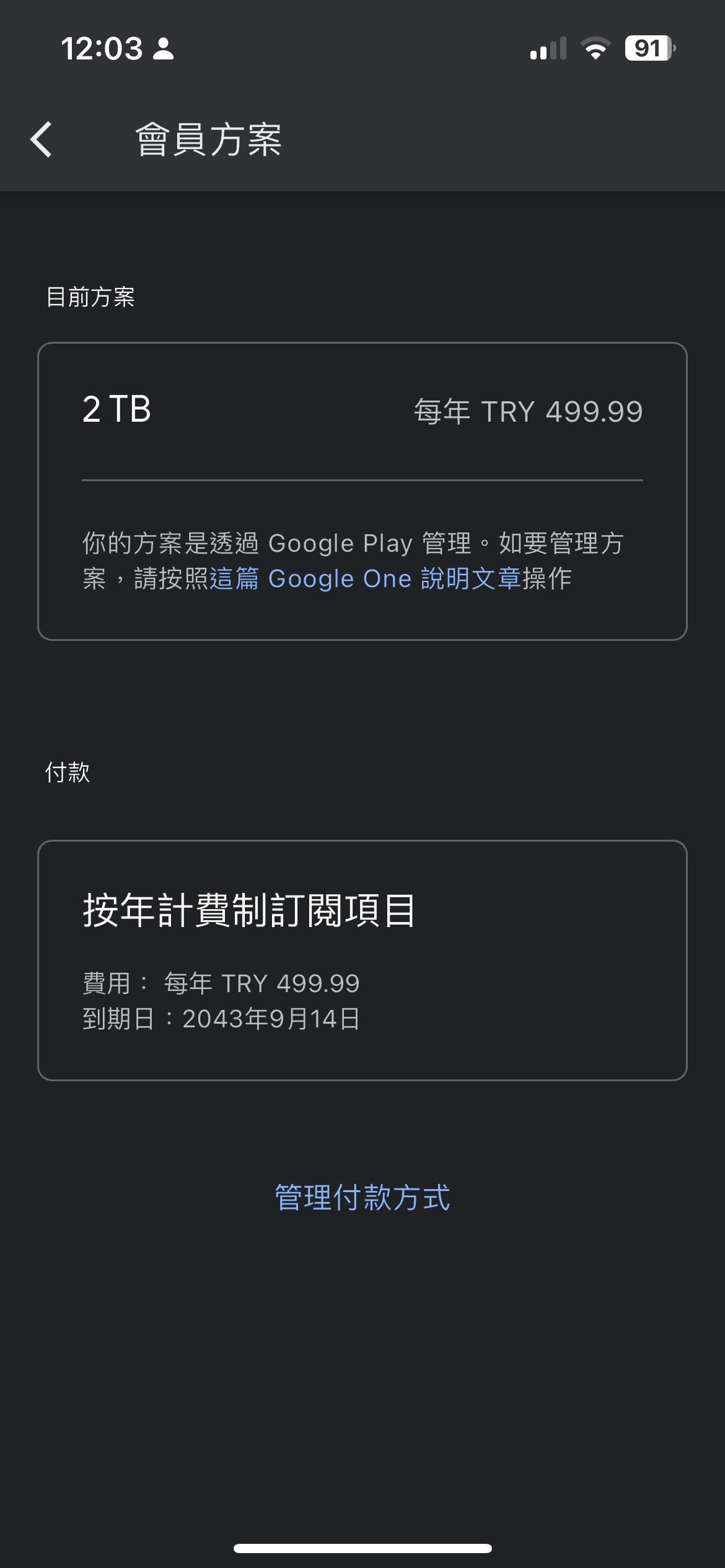Go back from the 會員方案 page
The image size is (725, 1568).
coord(42,140)
